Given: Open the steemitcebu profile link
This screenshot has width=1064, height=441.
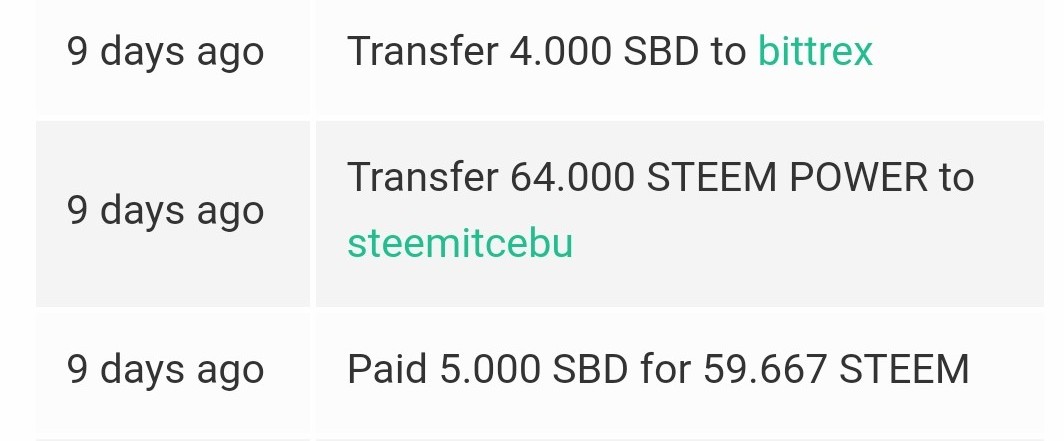Looking at the screenshot, I should tap(460, 243).
